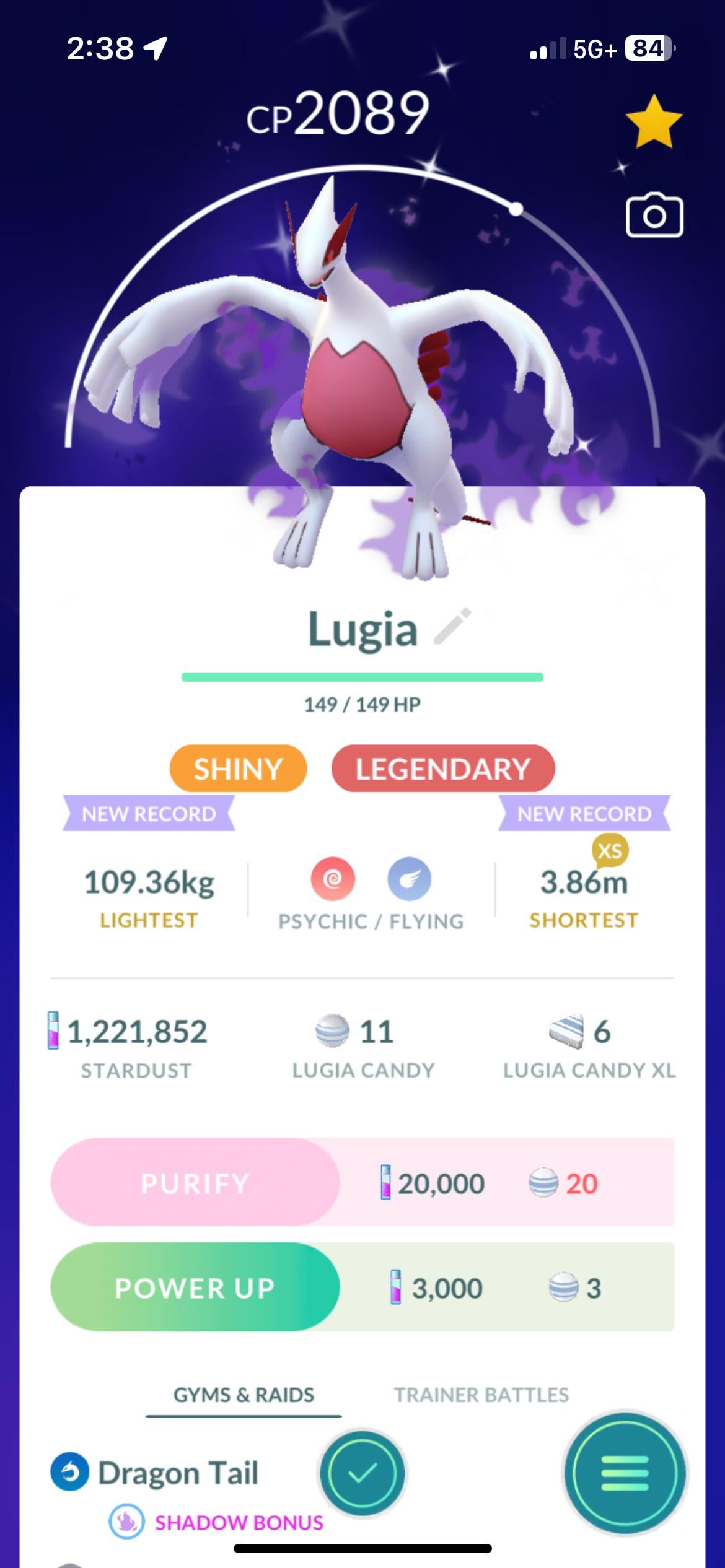Image resolution: width=725 pixels, height=1568 pixels.
Task: Open the hamburger options menu
Action: point(625,1474)
